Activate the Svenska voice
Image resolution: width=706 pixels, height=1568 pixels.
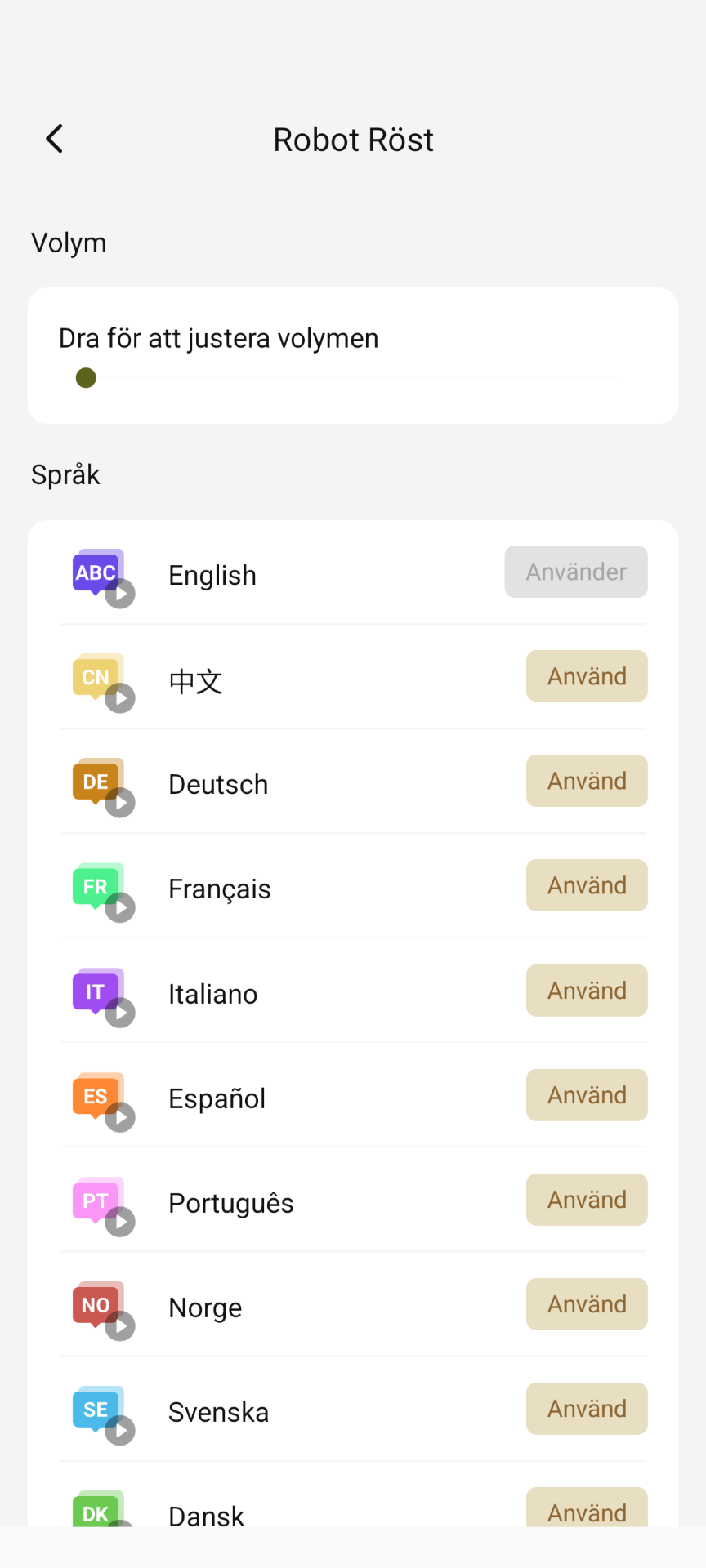click(x=587, y=1409)
